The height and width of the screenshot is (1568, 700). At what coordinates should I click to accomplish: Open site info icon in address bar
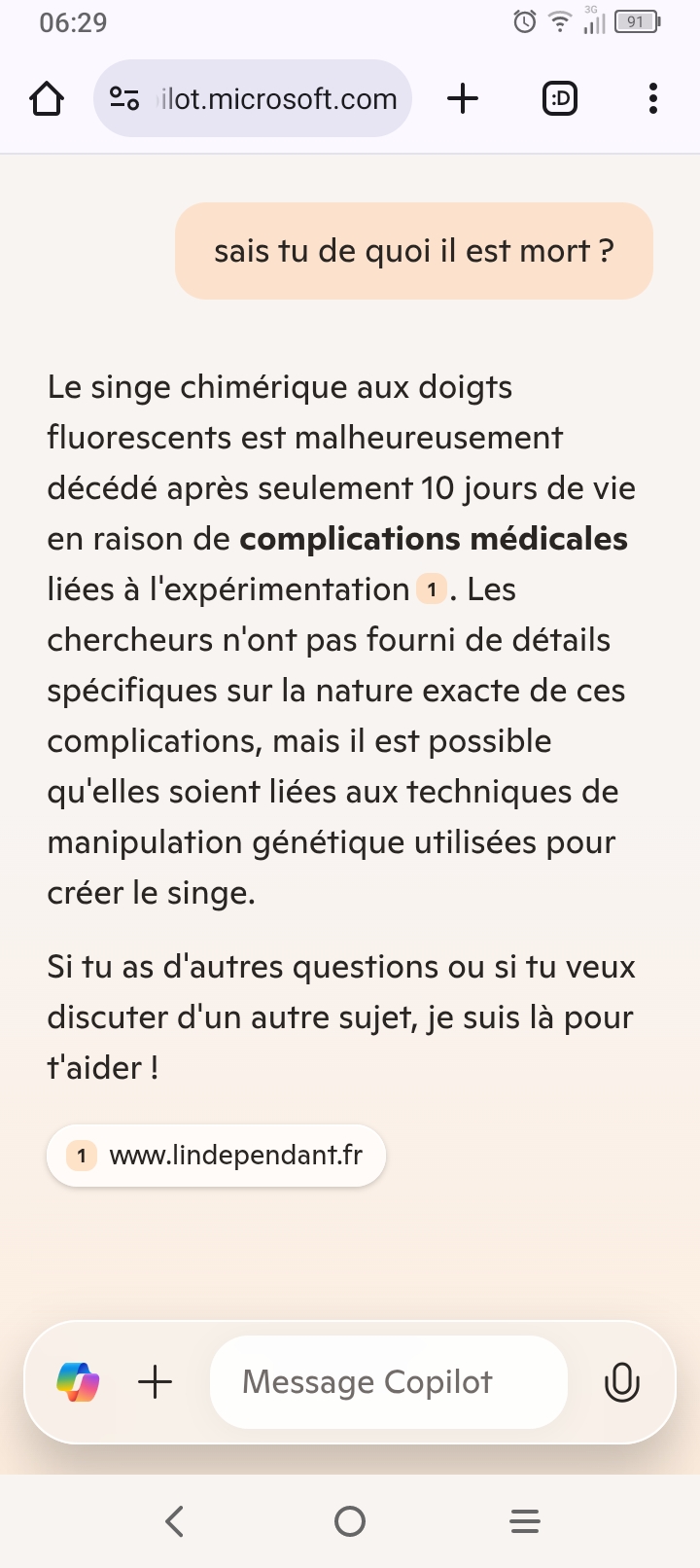coord(124,98)
